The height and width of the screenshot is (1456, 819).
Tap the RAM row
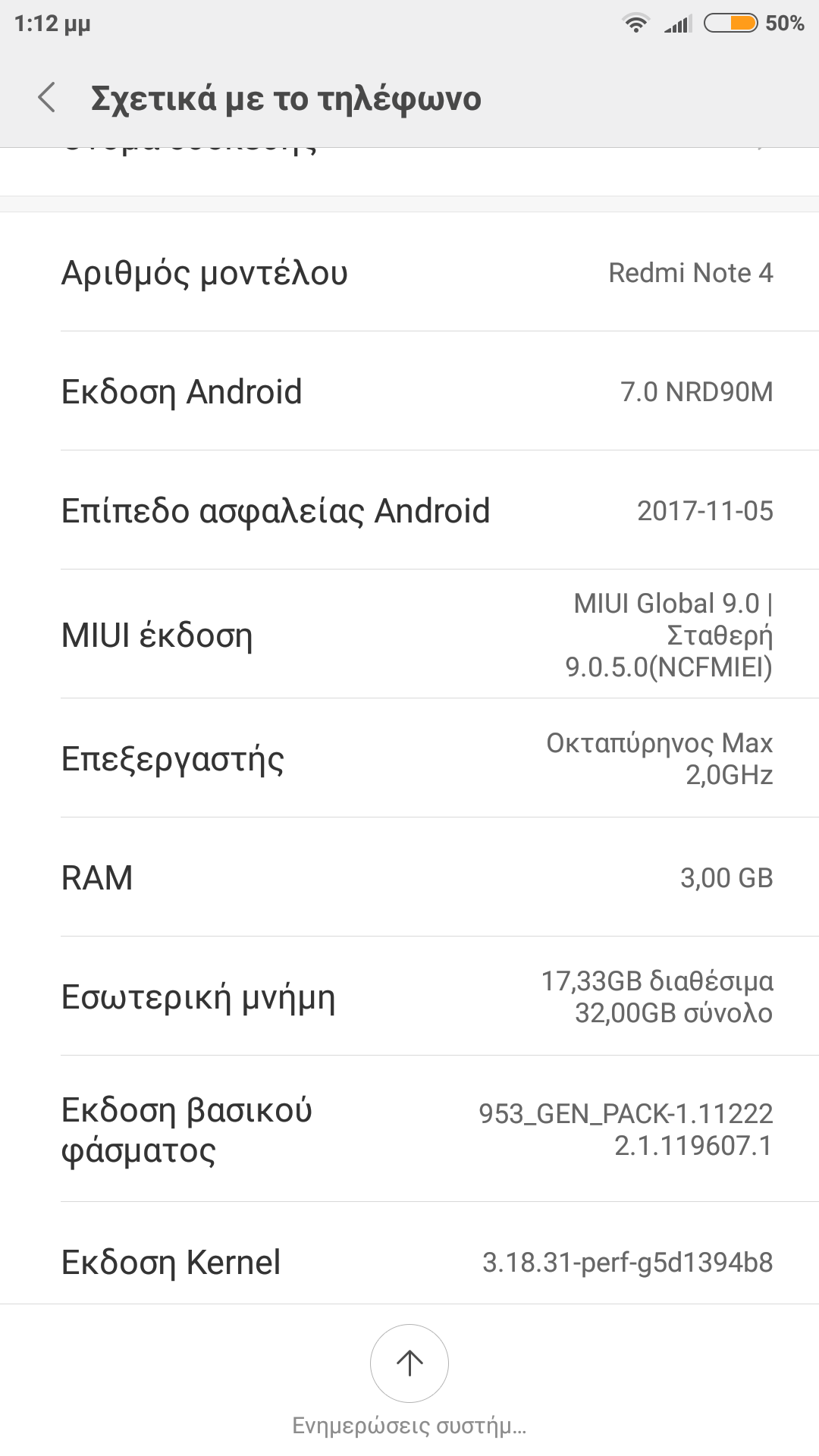[x=409, y=878]
